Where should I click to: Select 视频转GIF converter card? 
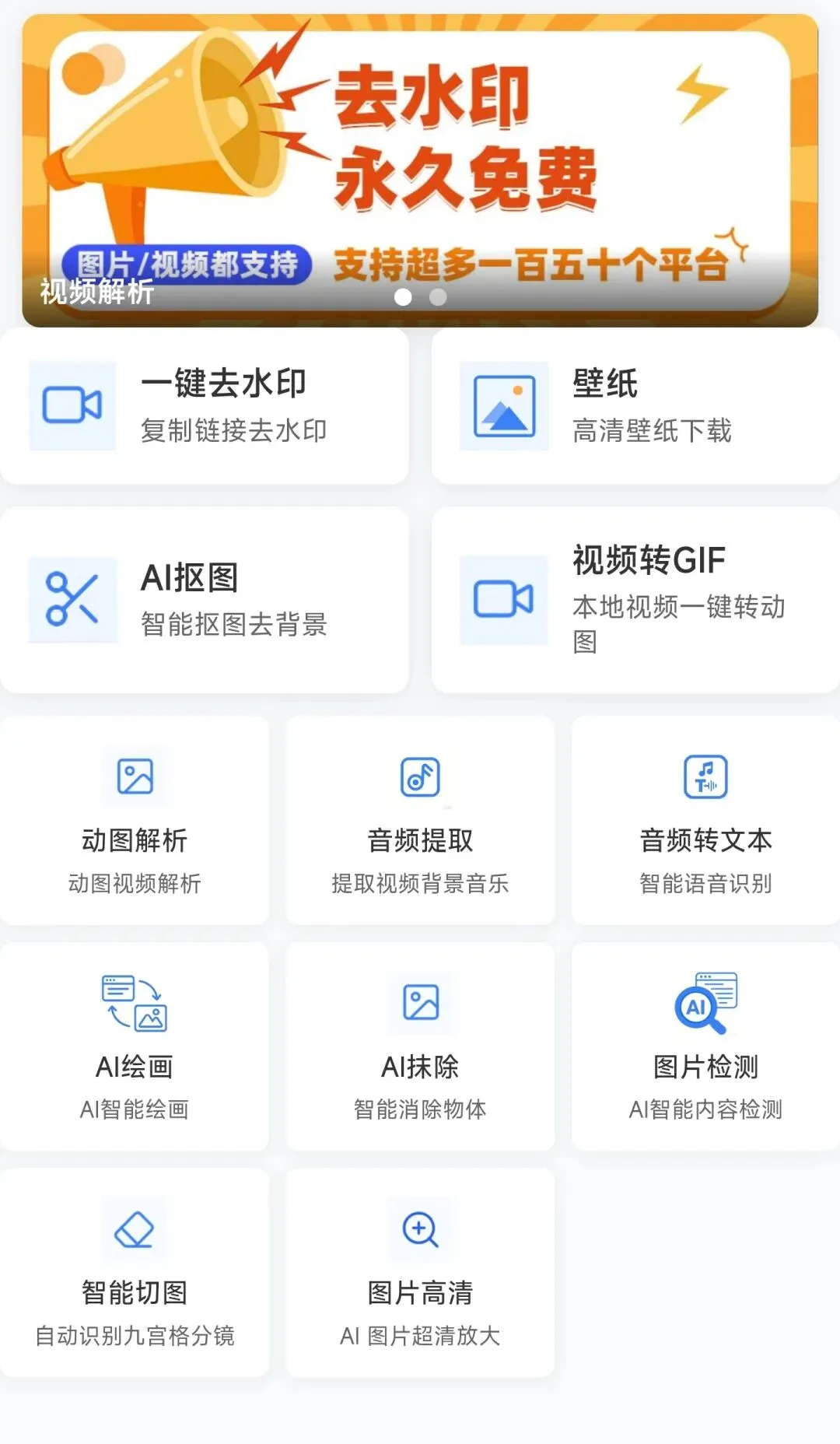point(635,600)
